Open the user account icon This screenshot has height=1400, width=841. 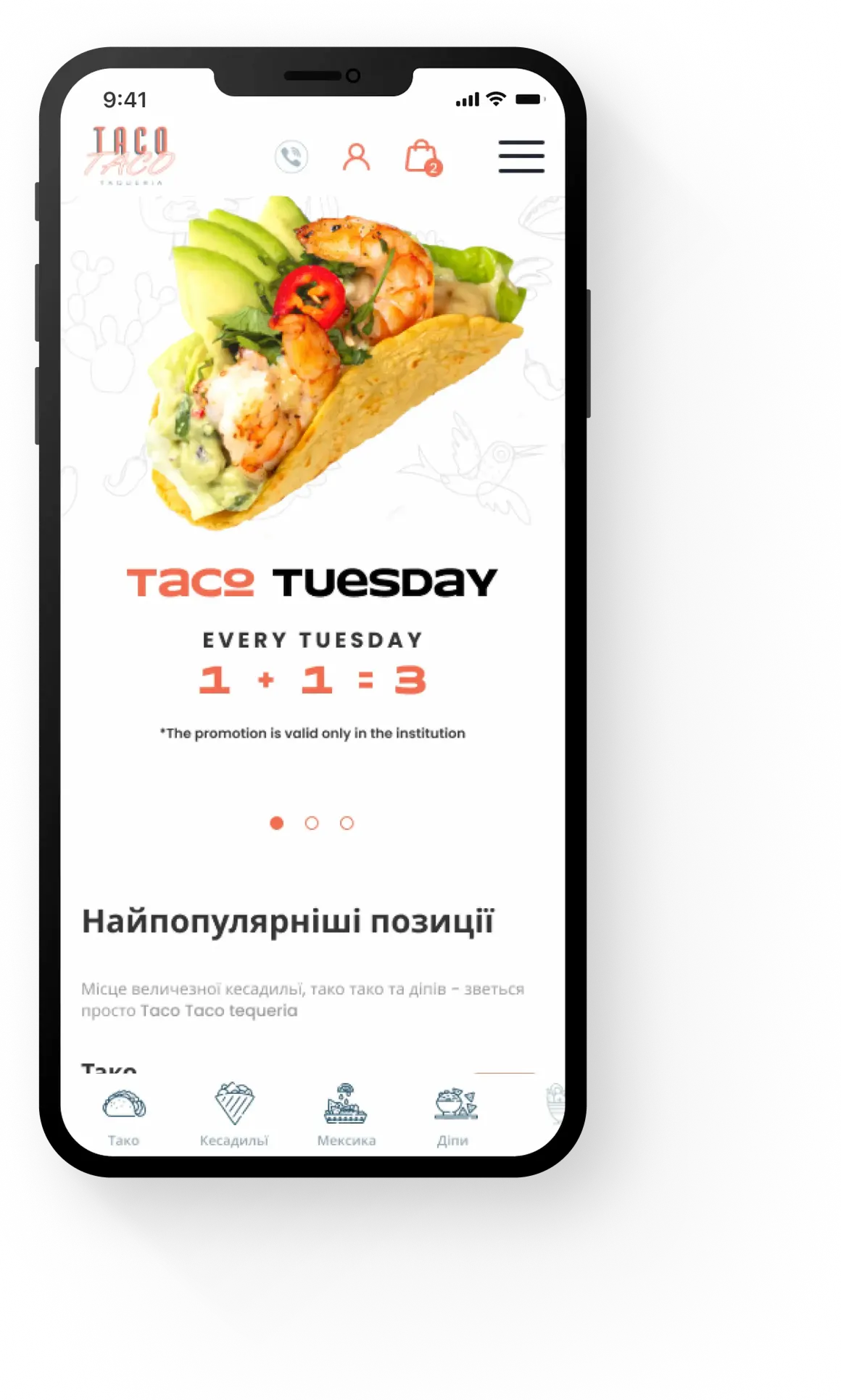356,157
